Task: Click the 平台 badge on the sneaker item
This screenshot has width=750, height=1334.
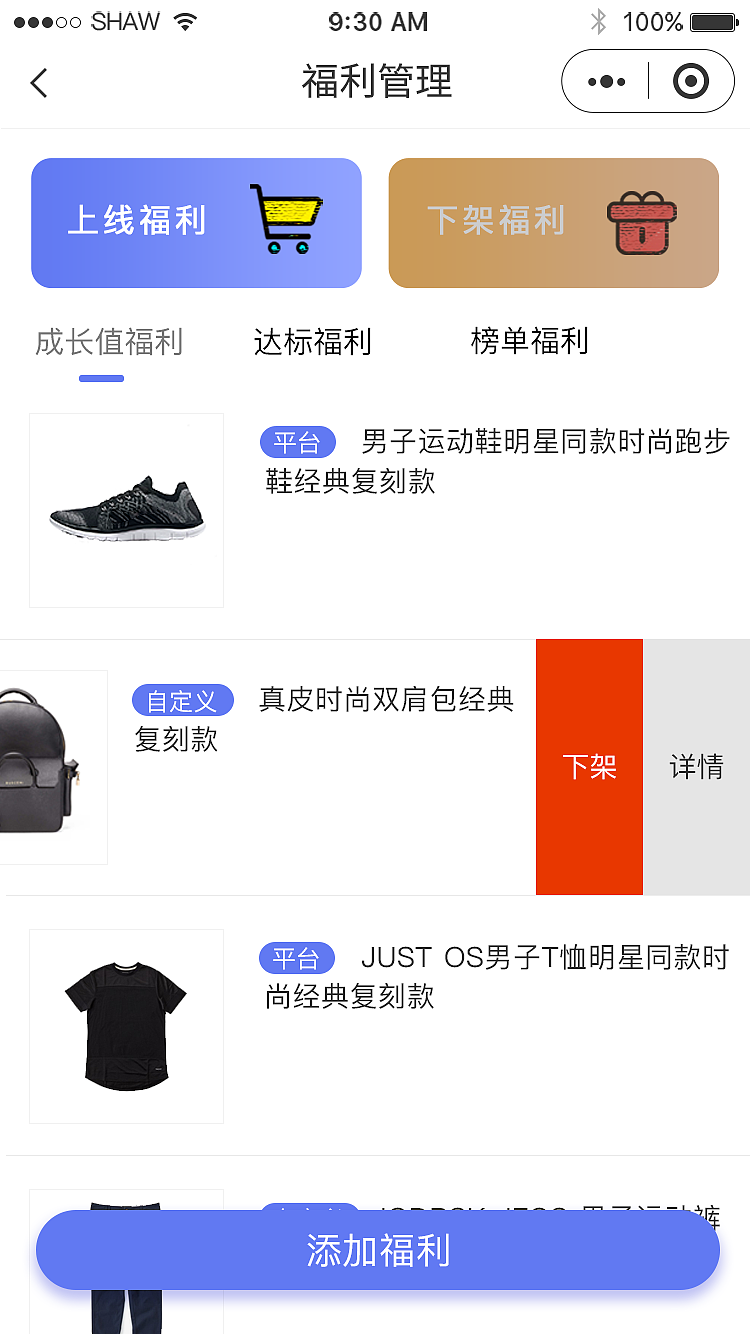Action: pyautogui.click(x=297, y=441)
